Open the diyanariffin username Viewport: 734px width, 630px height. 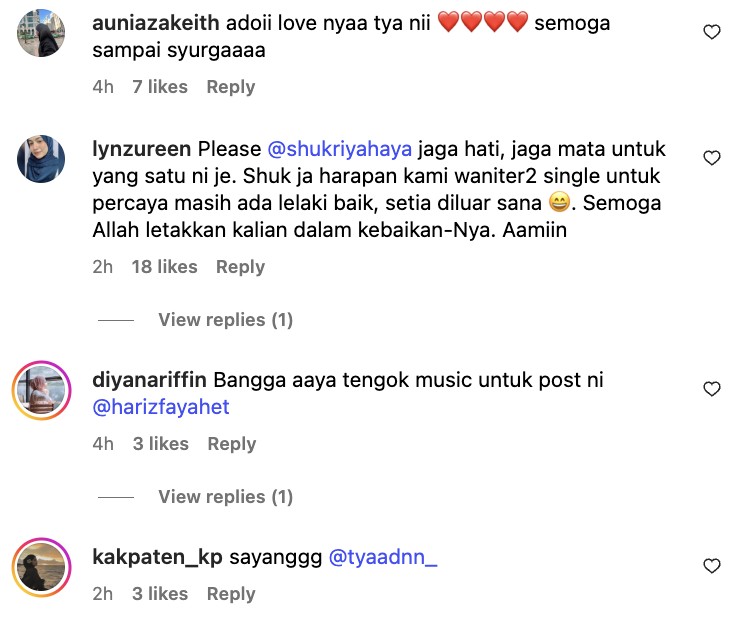click(149, 380)
